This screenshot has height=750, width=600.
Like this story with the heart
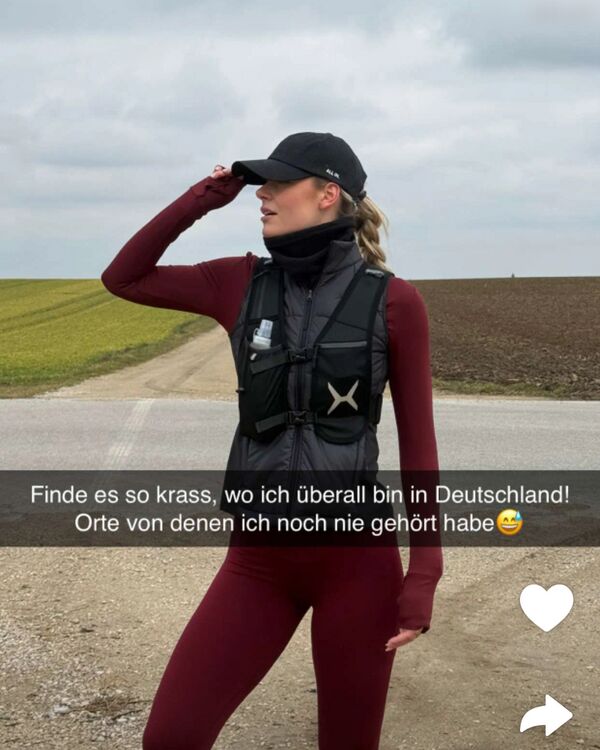pos(546,606)
